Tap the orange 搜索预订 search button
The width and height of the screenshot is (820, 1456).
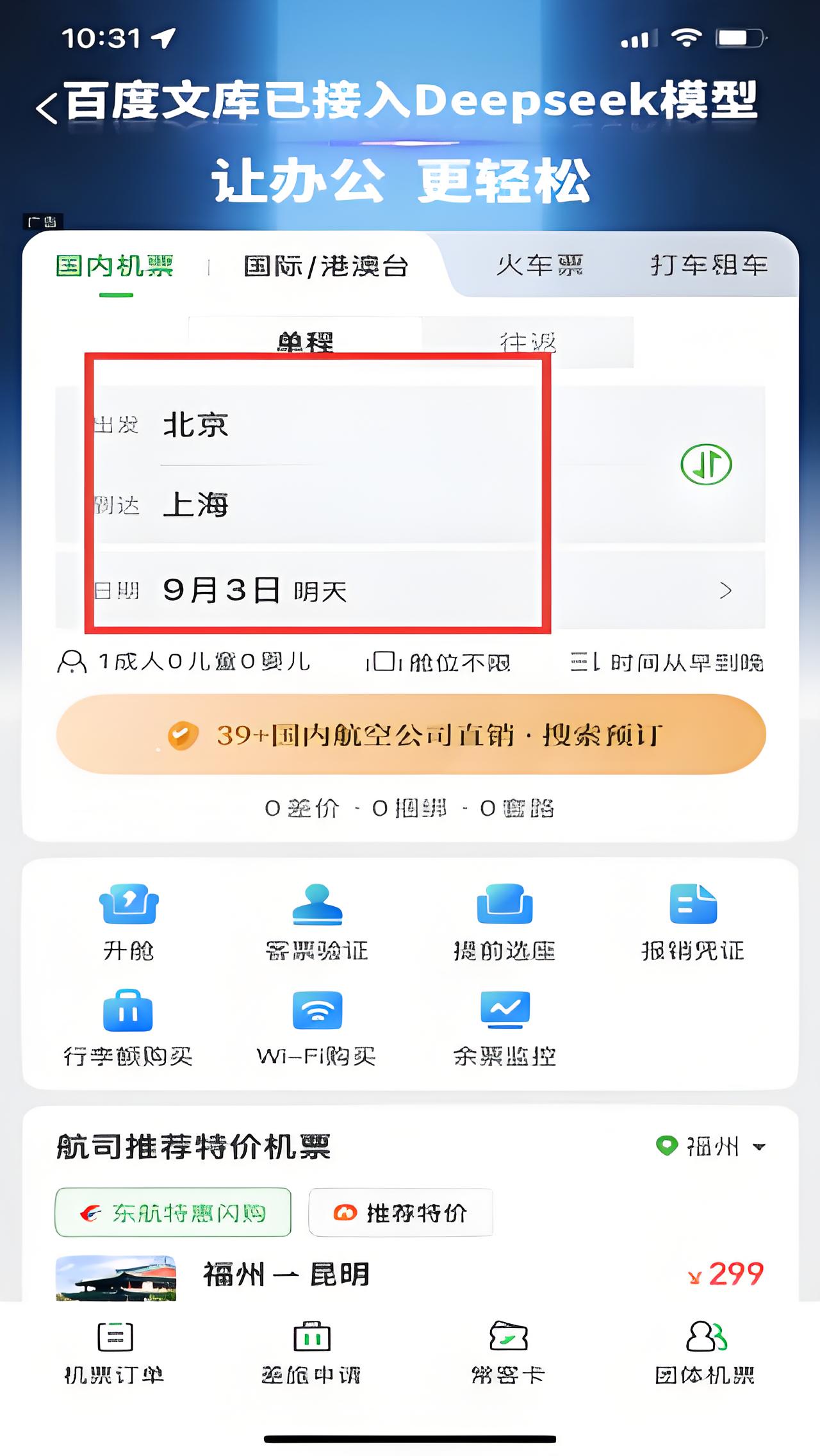click(411, 734)
